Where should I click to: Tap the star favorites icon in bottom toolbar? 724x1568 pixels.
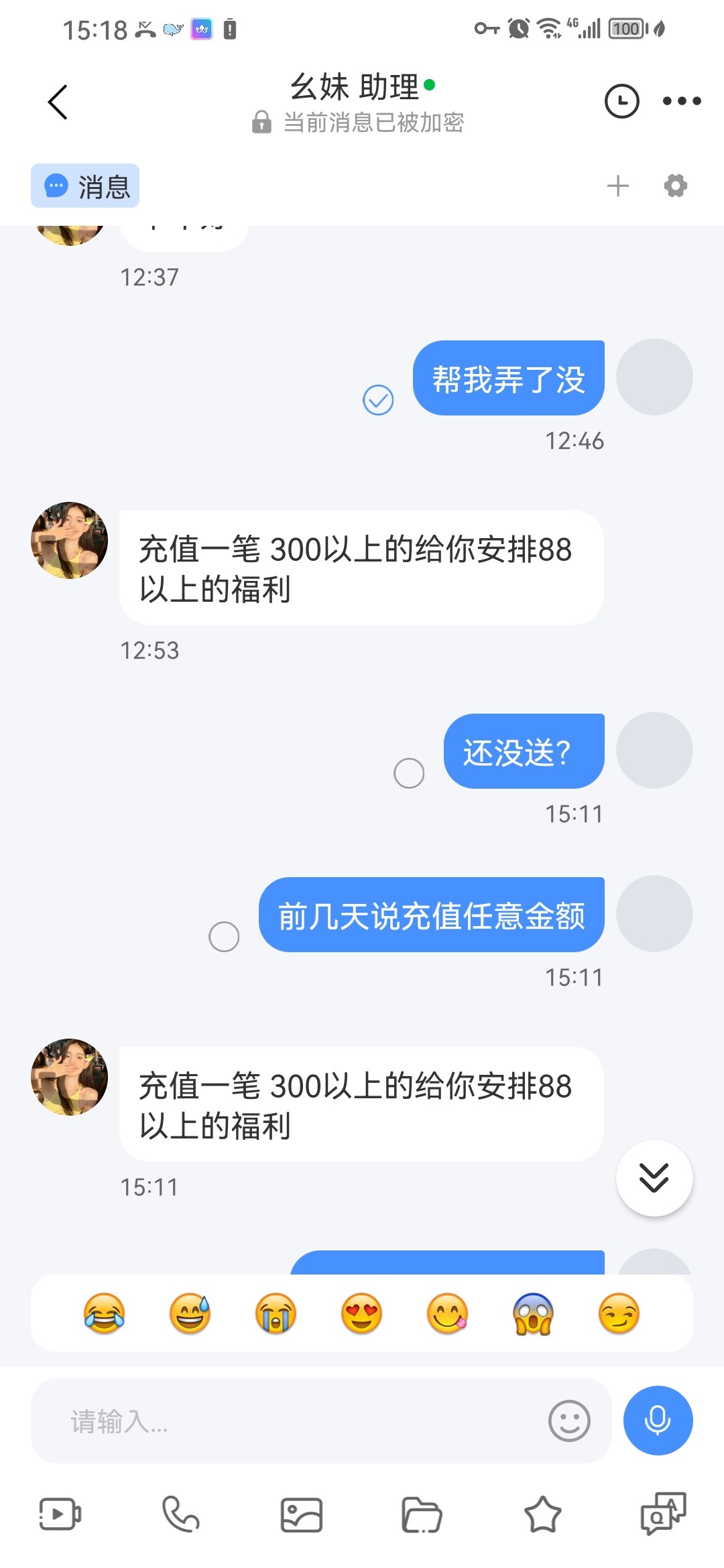click(x=542, y=1513)
